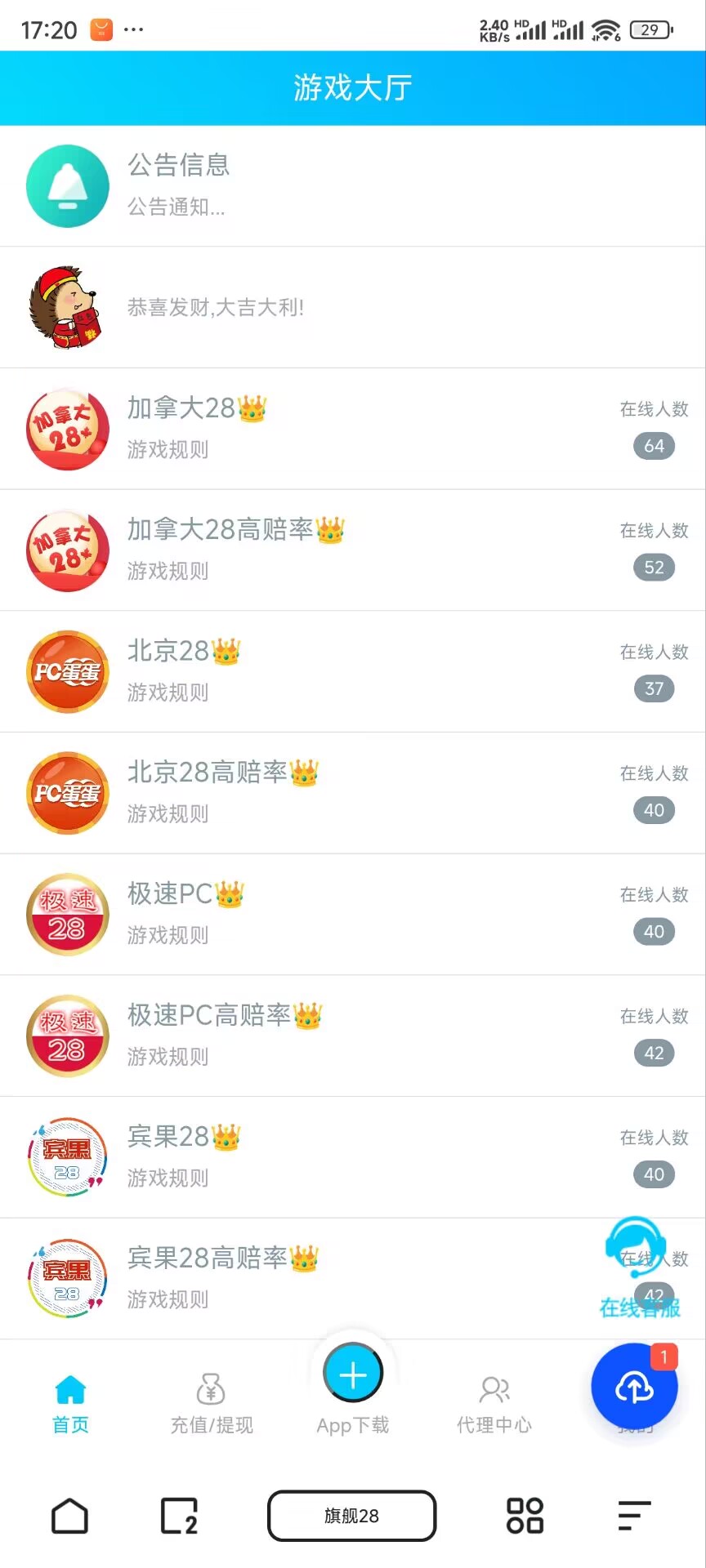Switch to the 首页 tab
This screenshot has width=706, height=1568.
(x=70, y=1404)
